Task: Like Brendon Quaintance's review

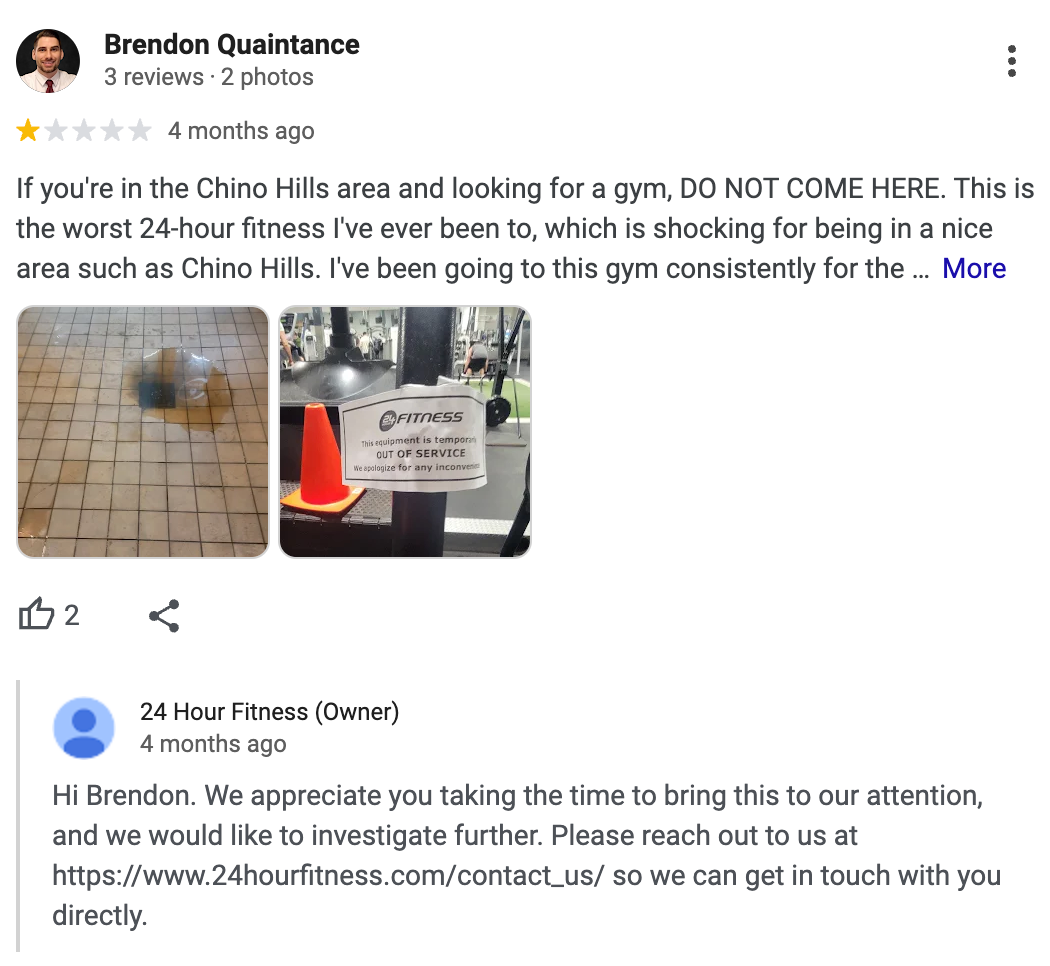Action: pyautogui.click(x=37, y=615)
